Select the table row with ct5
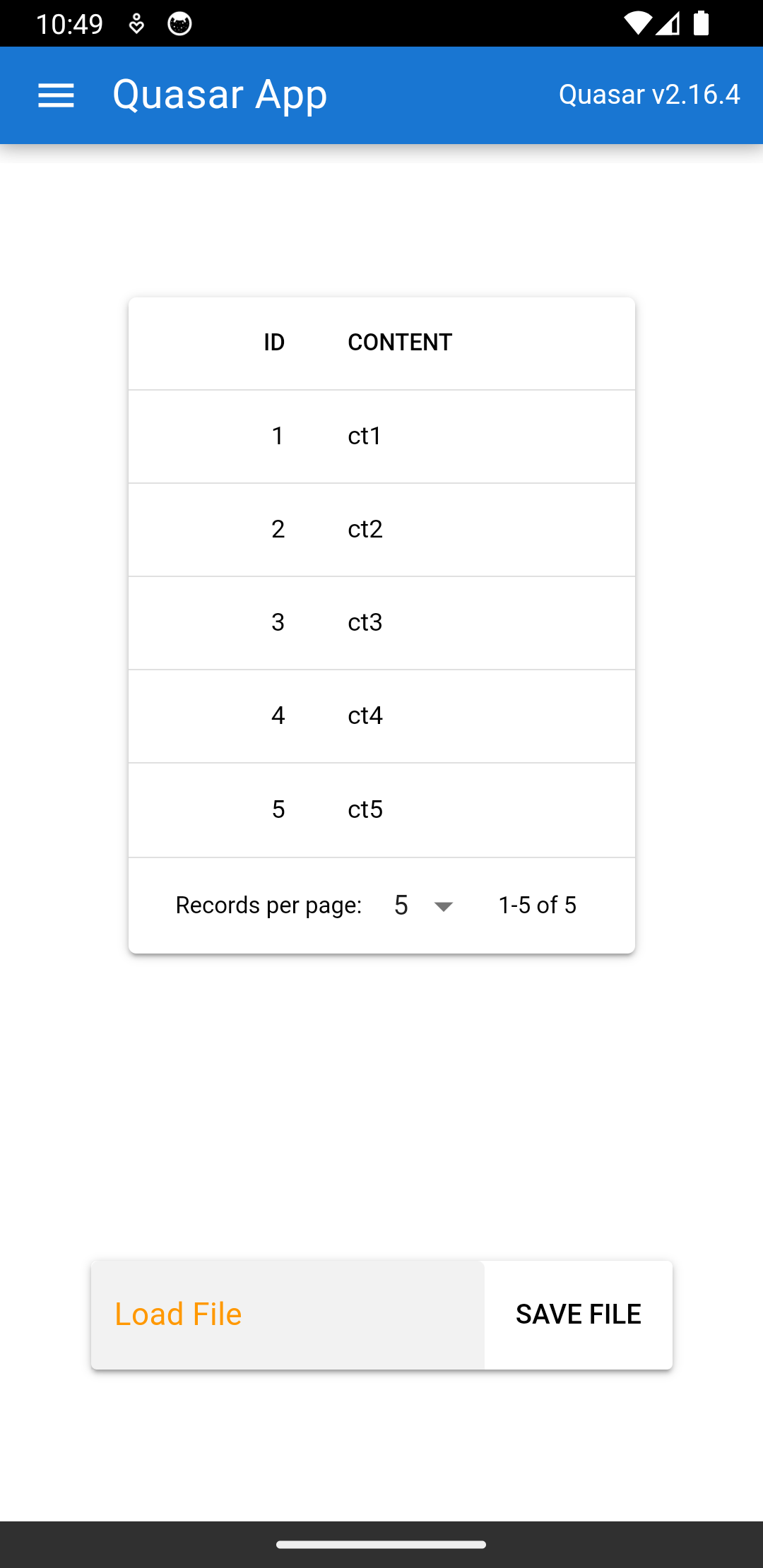Image resolution: width=763 pixels, height=1568 pixels. click(x=381, y=809)
